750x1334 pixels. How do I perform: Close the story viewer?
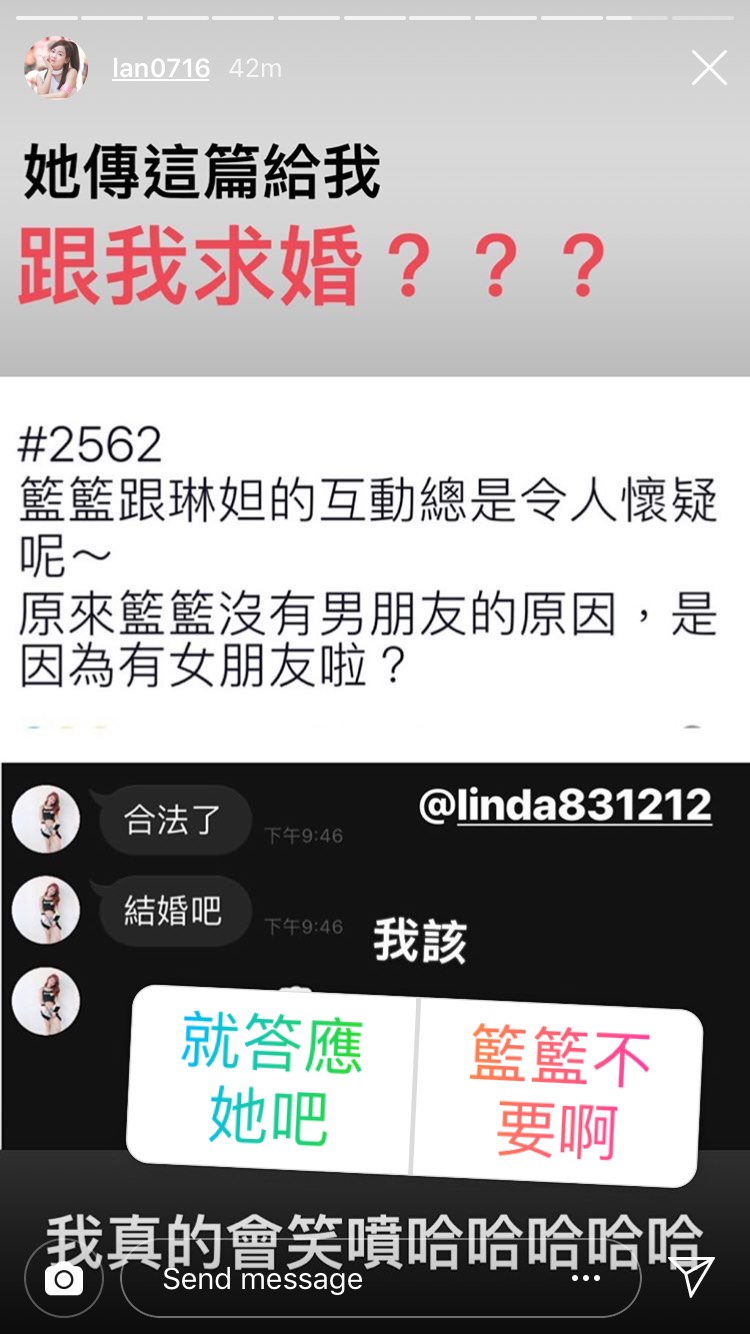click(709, 68)
